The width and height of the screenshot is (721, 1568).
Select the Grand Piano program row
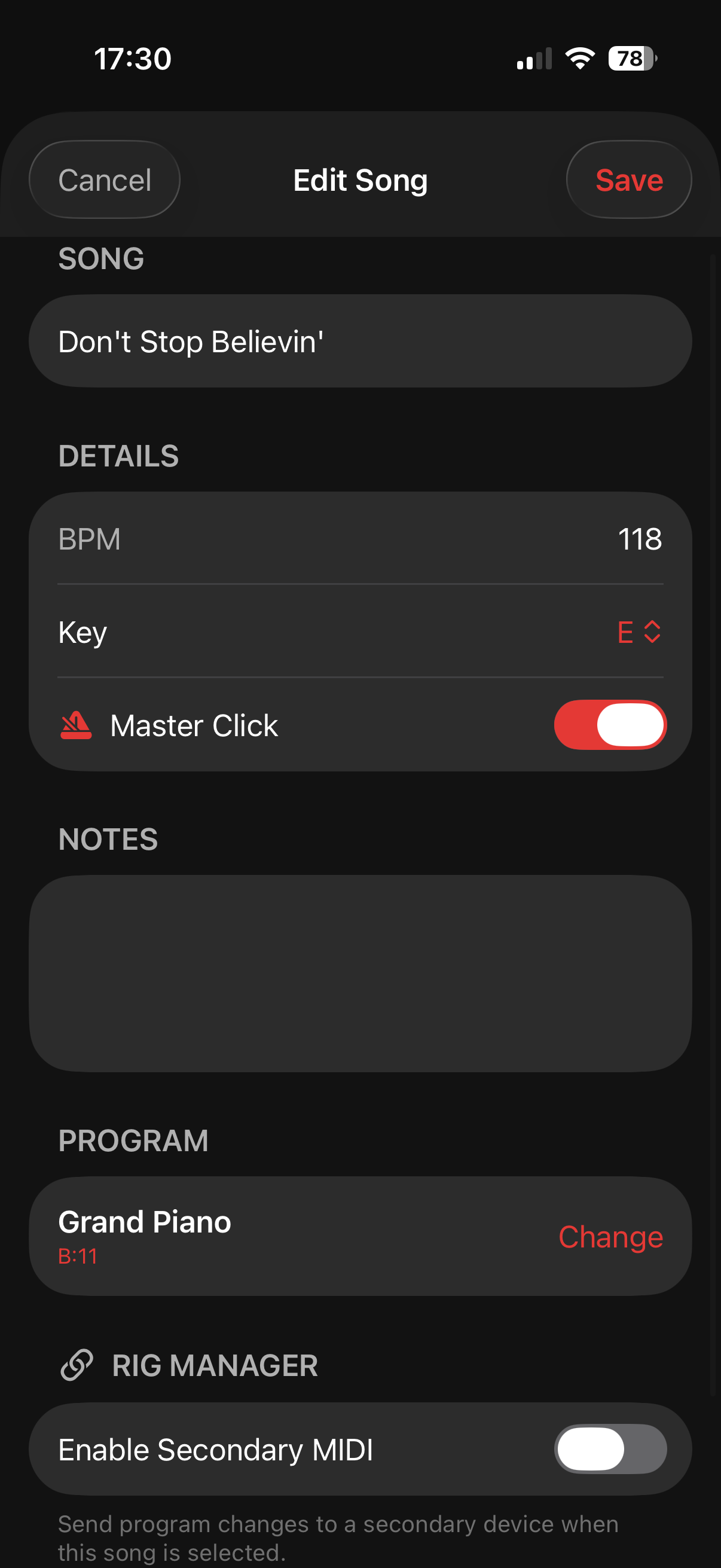(243, 1236)
